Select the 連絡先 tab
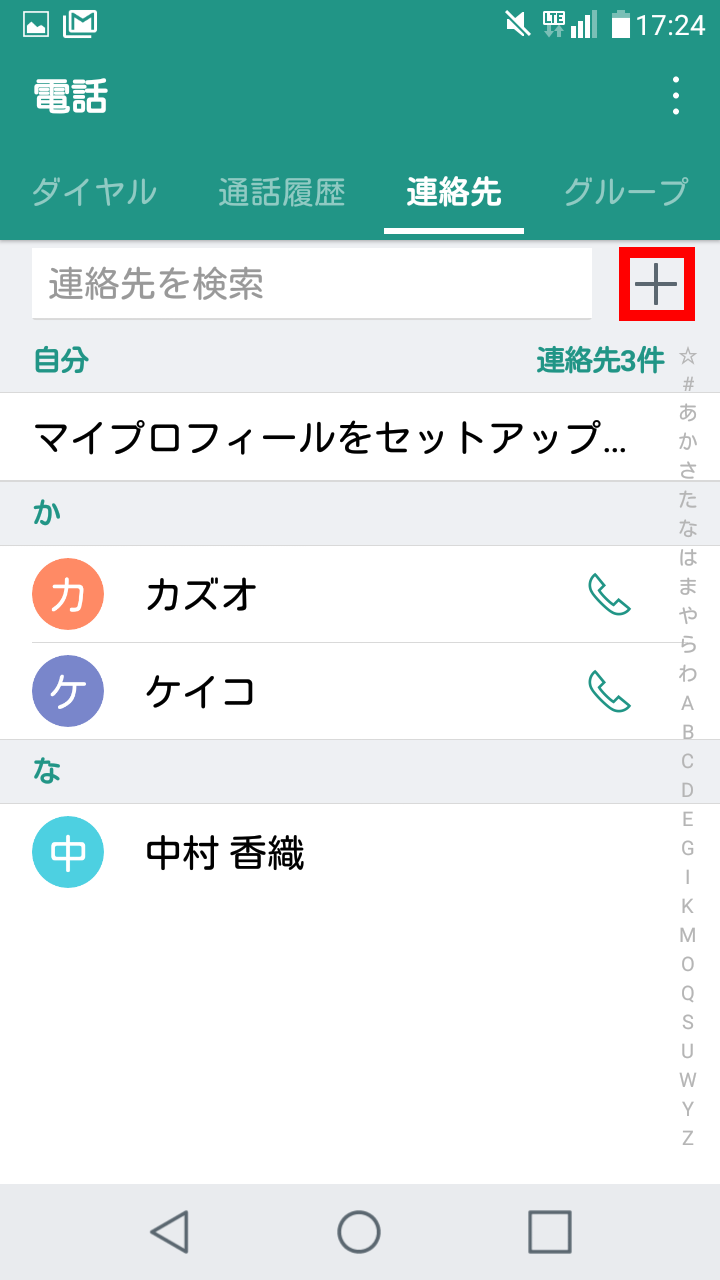Viewport: 720px width, 1280px height. [x=453, y=191]
